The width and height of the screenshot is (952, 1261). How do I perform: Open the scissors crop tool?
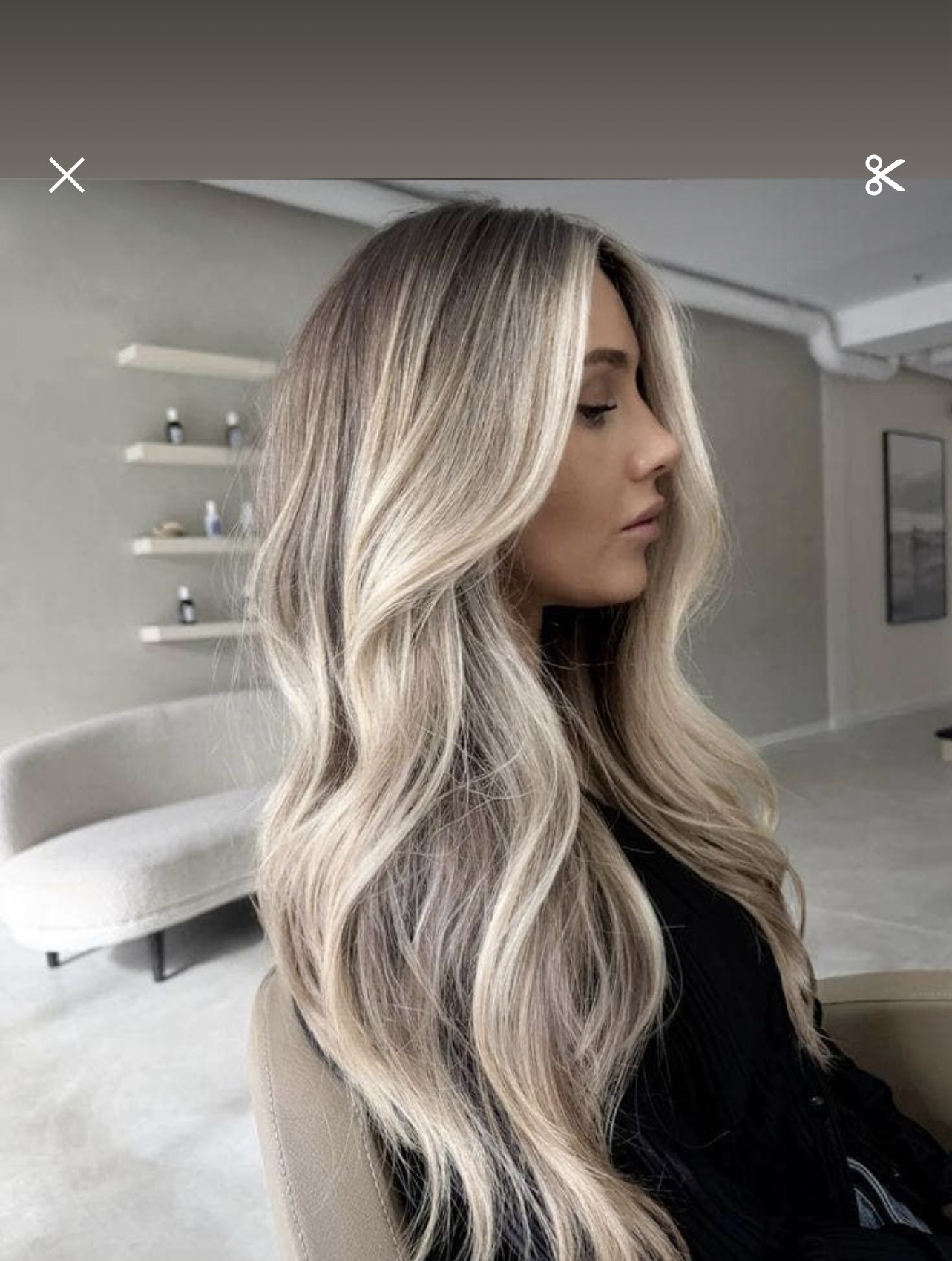(884, 176)
